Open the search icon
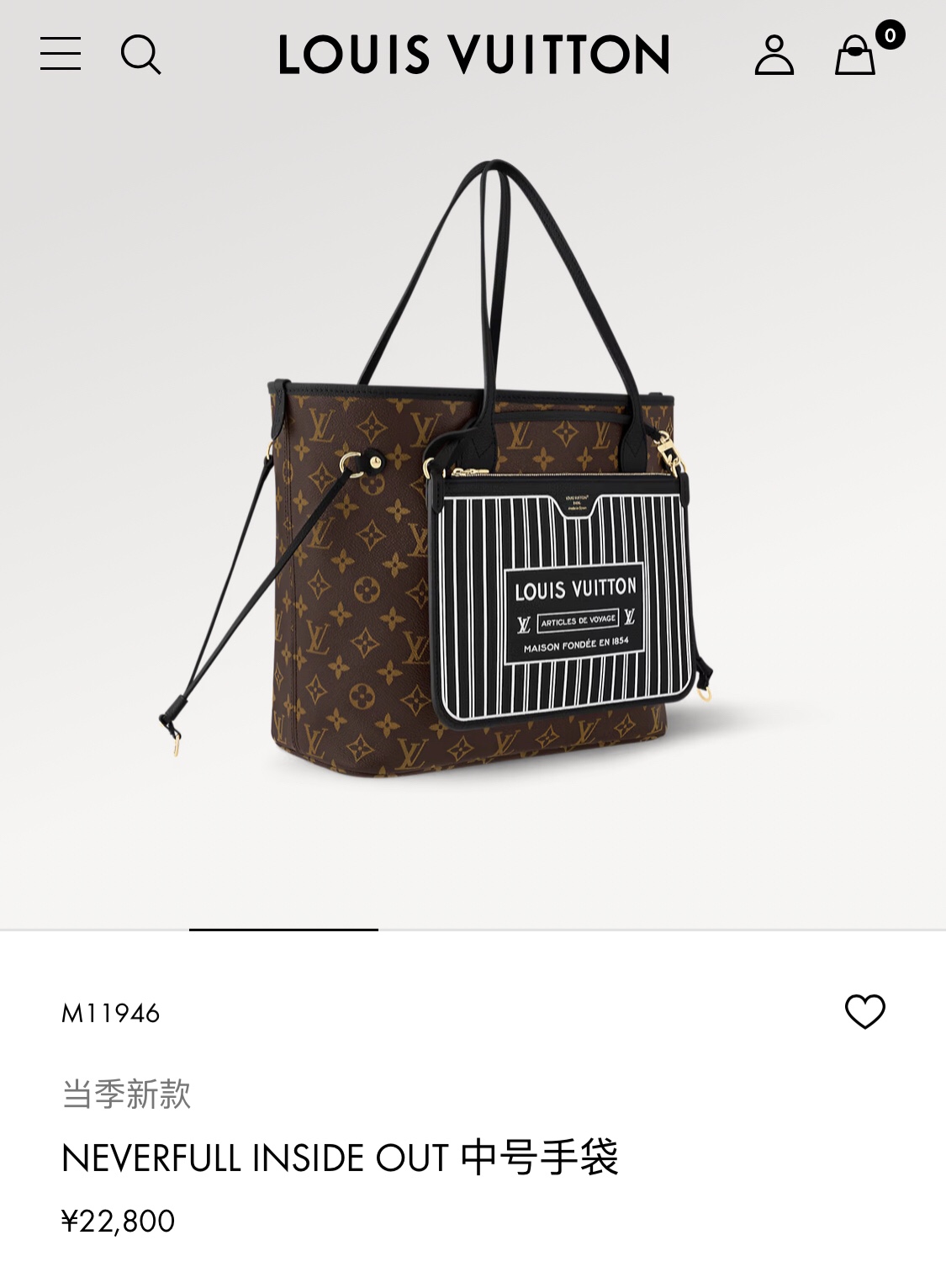The width and height of the screenshot is (946, 1288). (140, 55)
